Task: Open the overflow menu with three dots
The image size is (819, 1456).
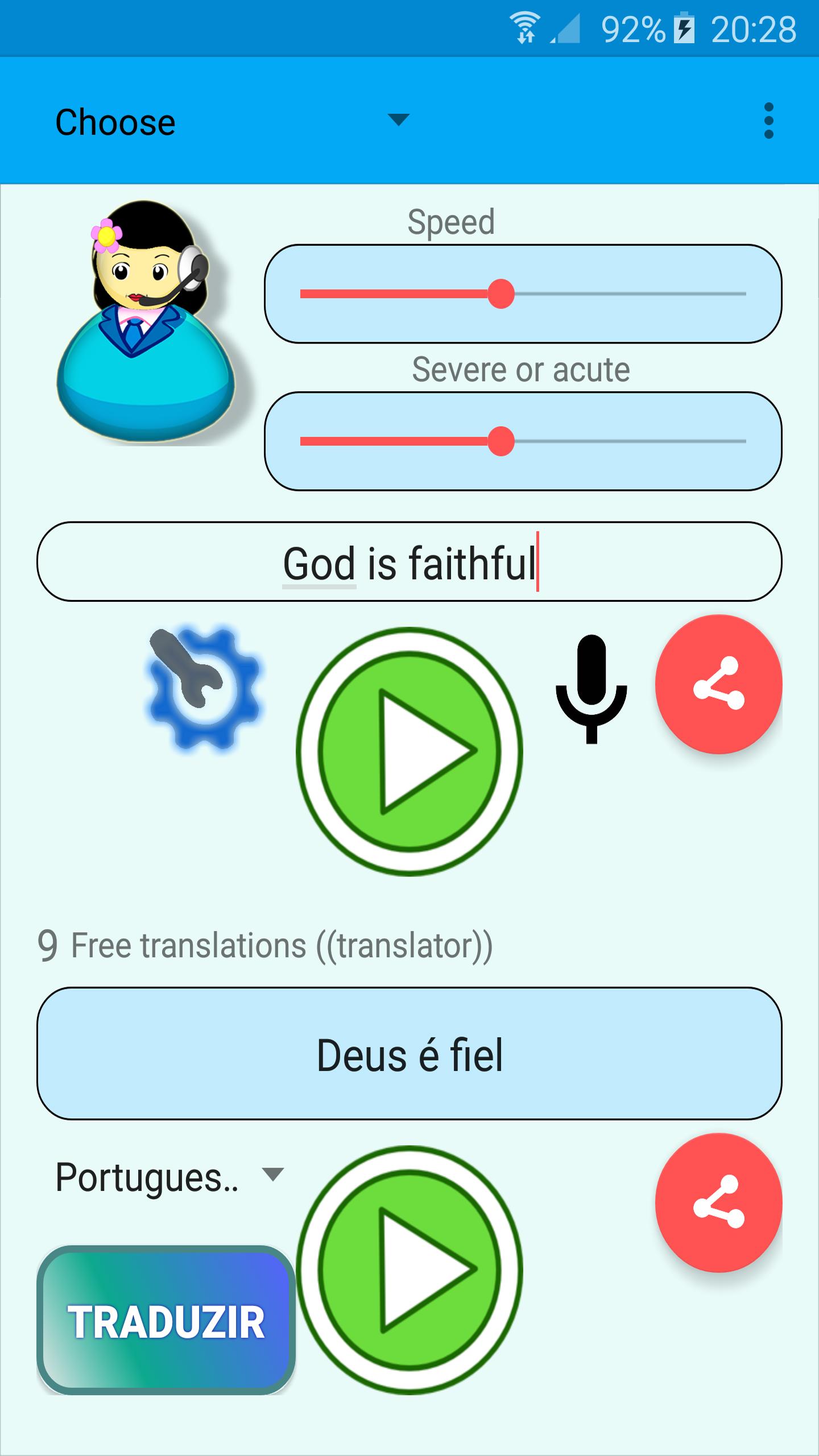Action: pos(769,121)
